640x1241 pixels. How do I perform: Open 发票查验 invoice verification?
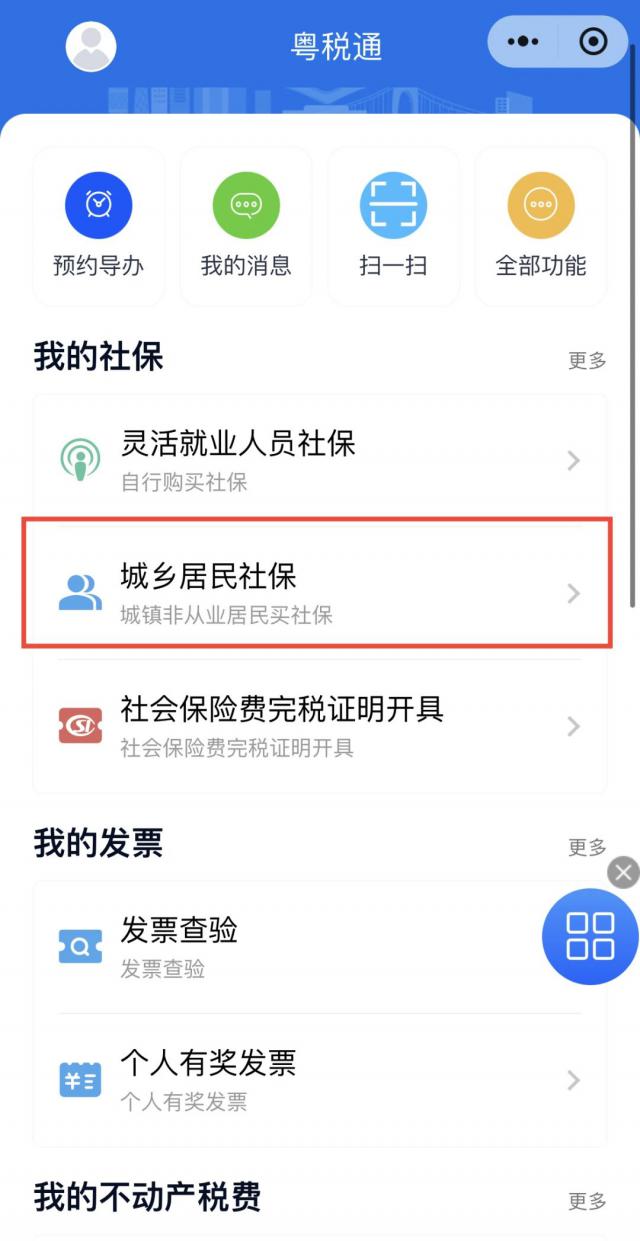coord(300,946)
